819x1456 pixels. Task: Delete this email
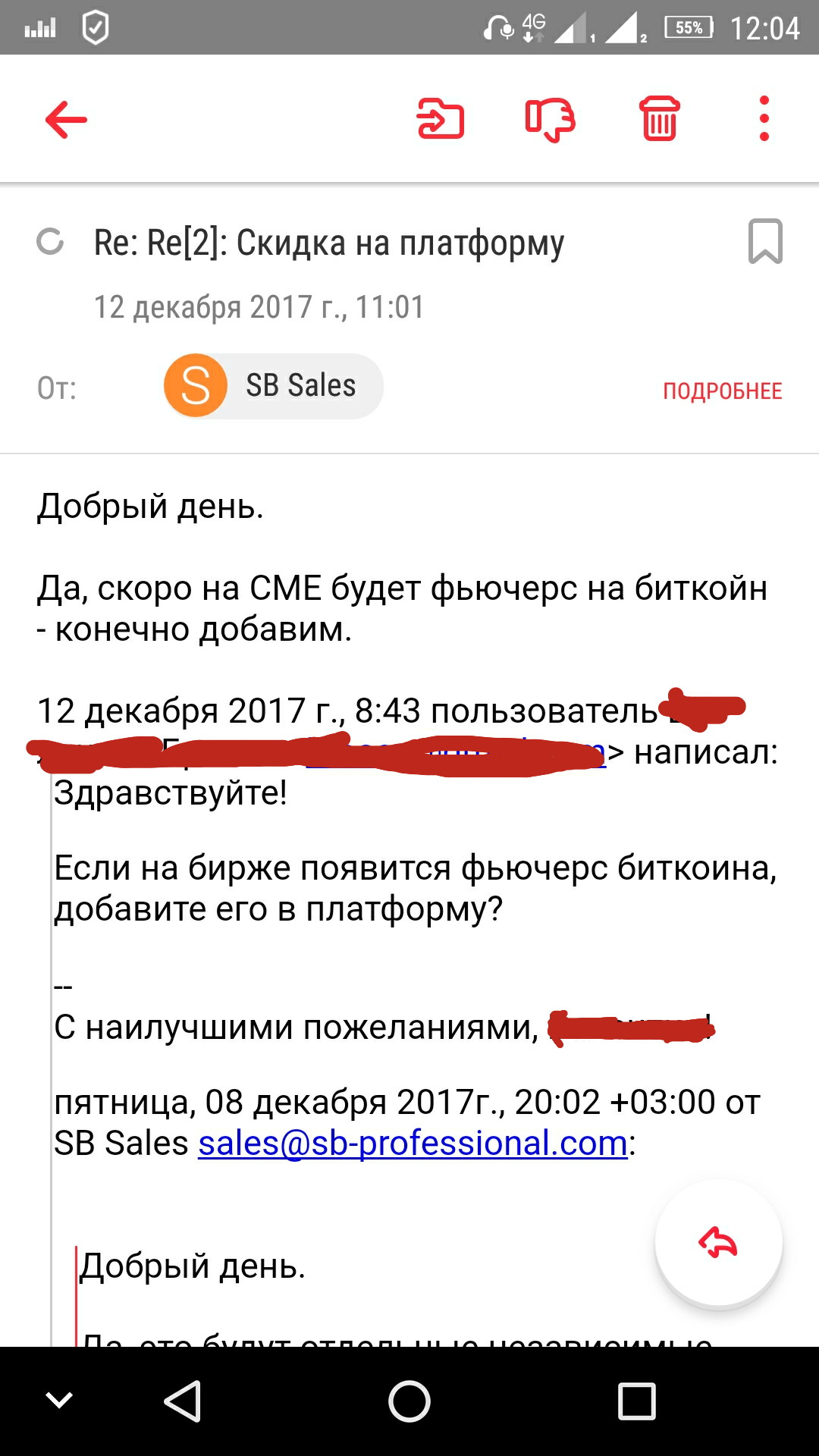coord(659,119)
